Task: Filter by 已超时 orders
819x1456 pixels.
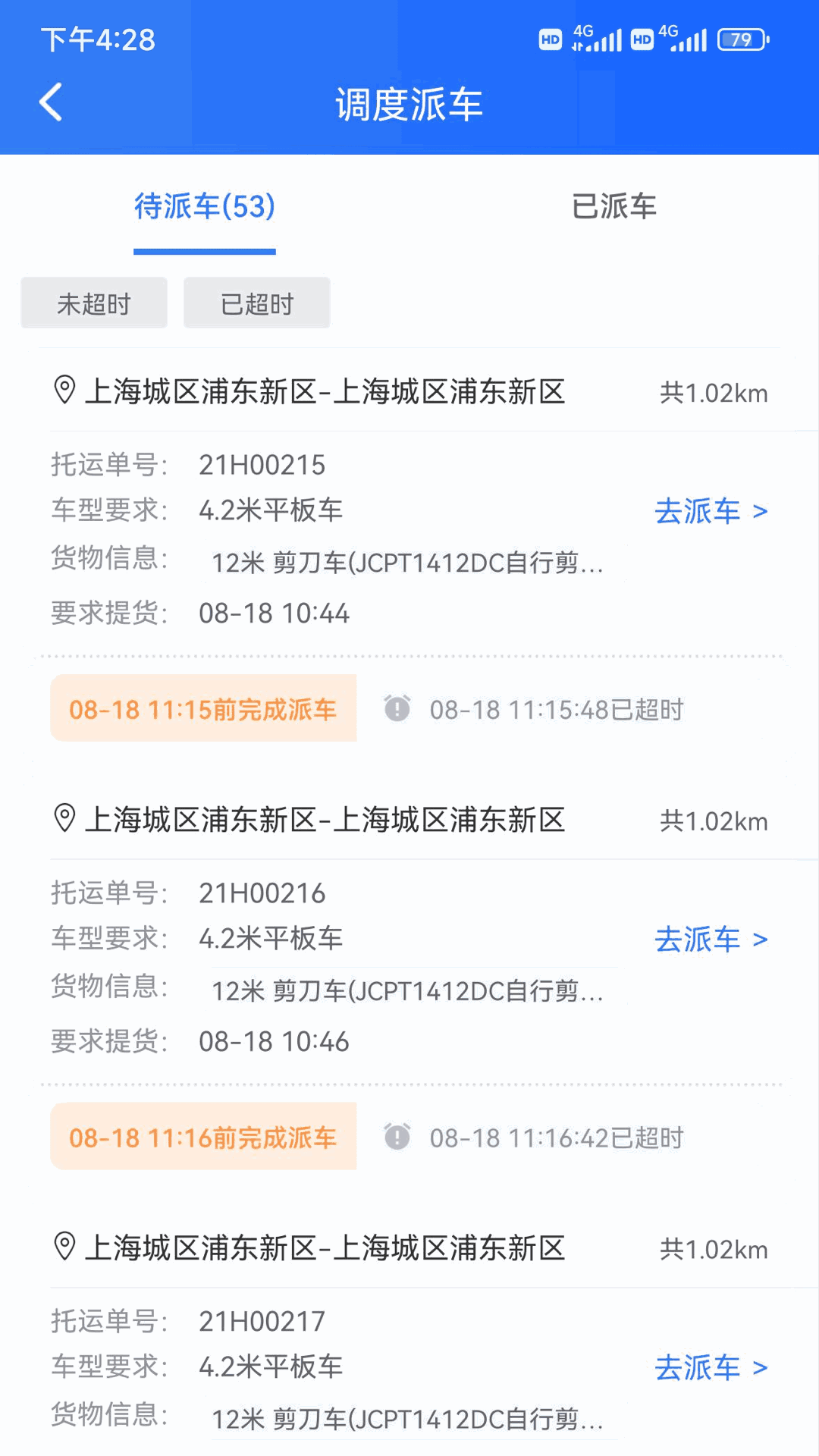Action: [x=257, y=303]
